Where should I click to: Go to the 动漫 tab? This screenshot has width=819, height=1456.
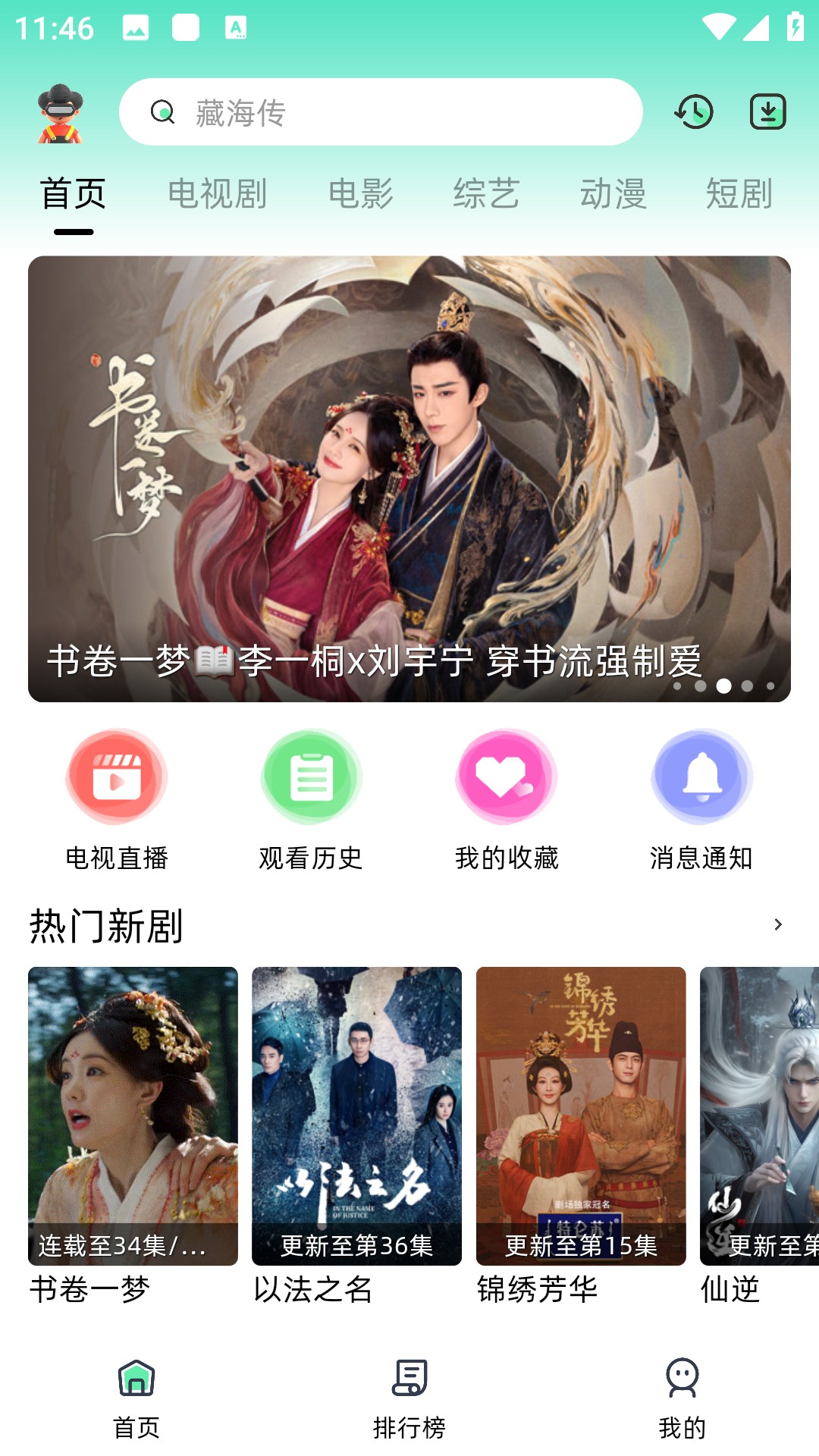point(613,194)
